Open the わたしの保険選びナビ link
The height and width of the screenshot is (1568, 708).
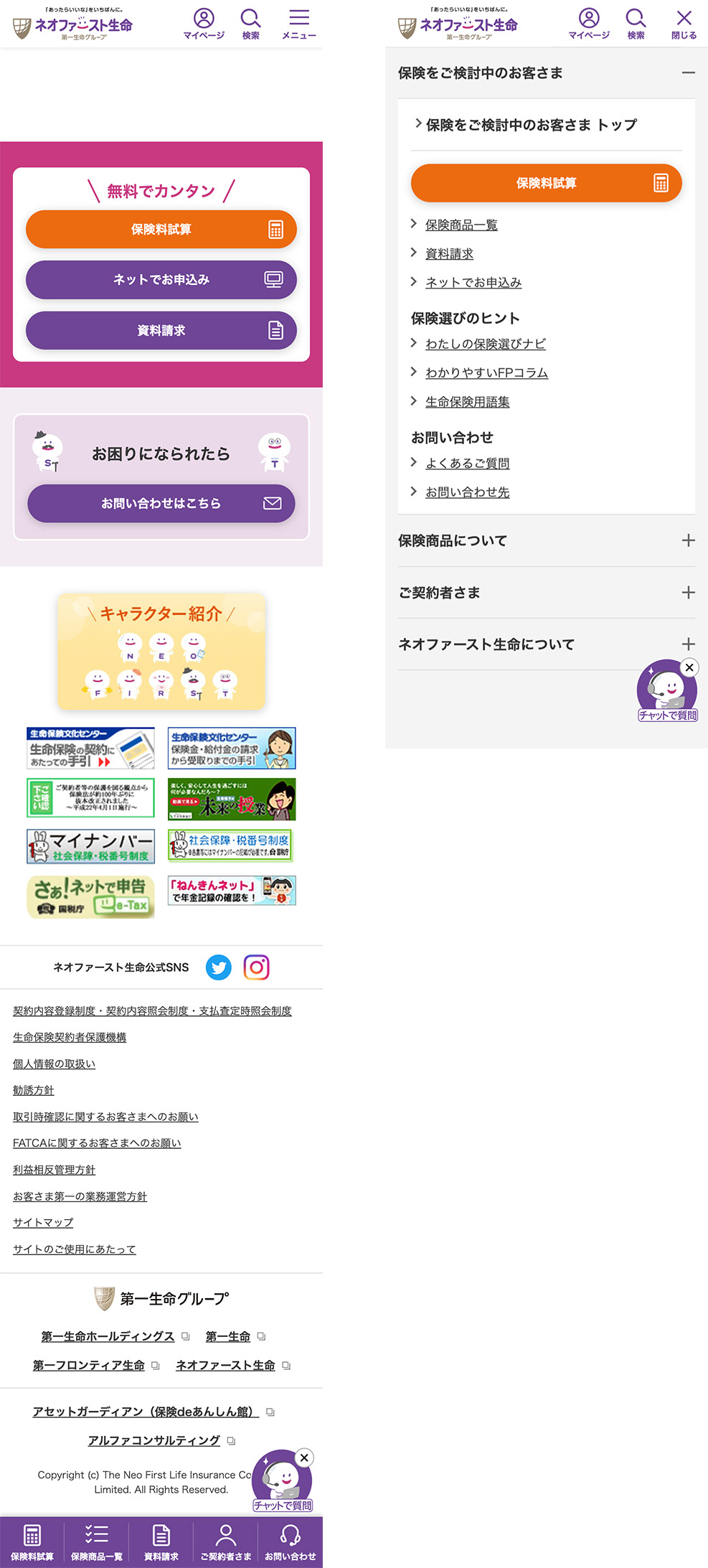(485, 344)
